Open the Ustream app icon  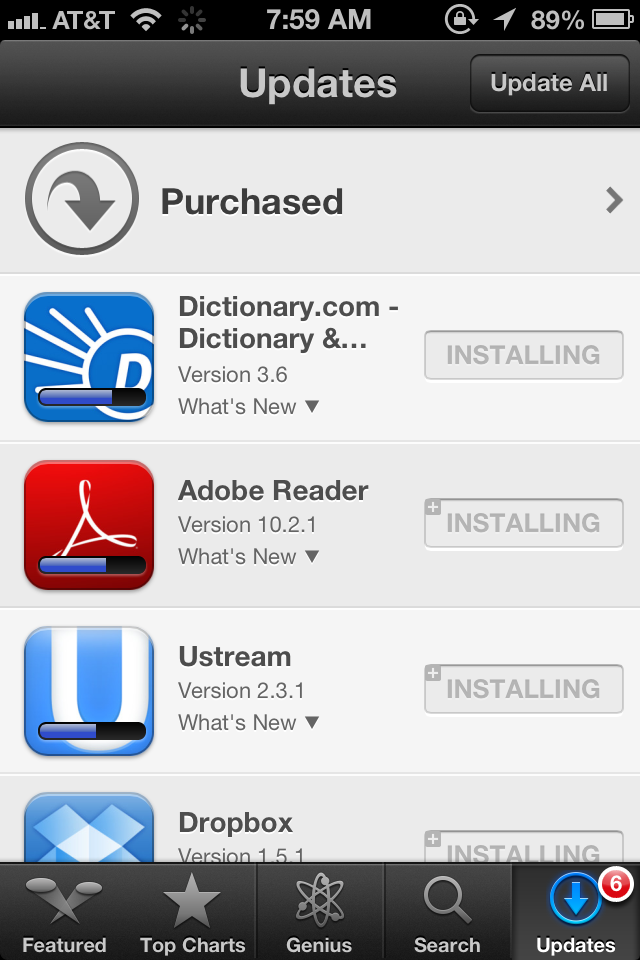pyautogui.click(x=88, y=691)
